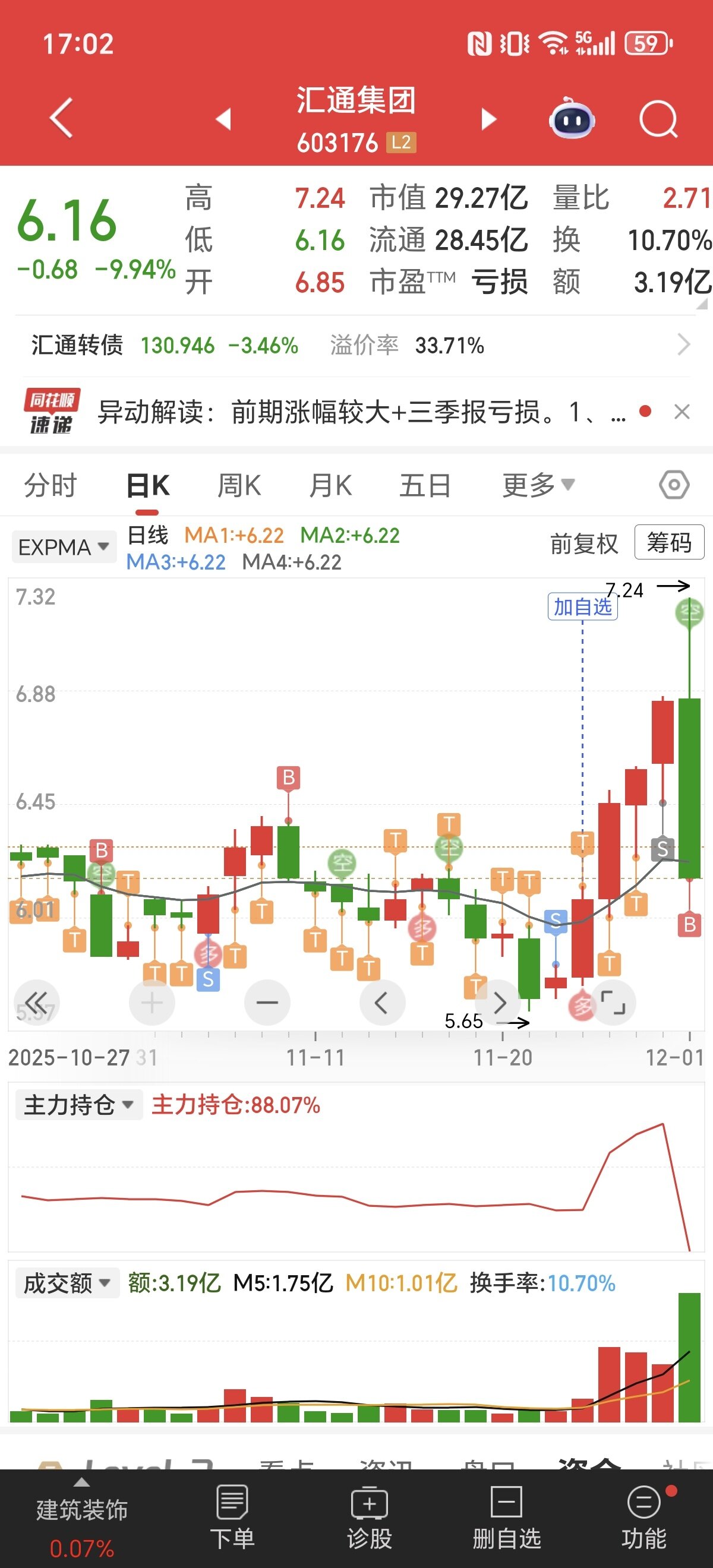This screenshot has height=1568, width=713.
Task: Open chart settings hexagon icon
Action: coord(674,485)
